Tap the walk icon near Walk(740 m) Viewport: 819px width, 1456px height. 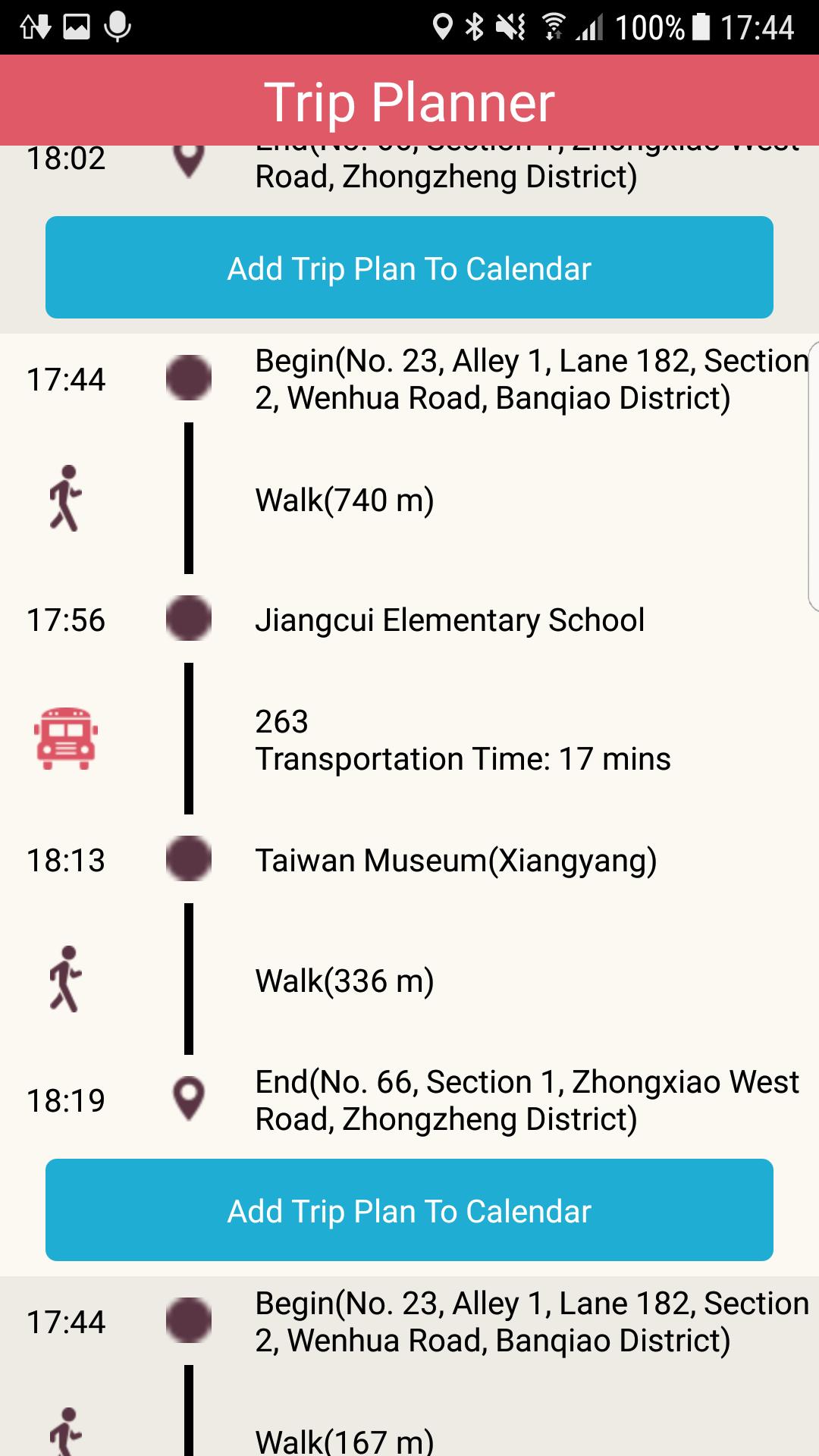tap(67, 498)
